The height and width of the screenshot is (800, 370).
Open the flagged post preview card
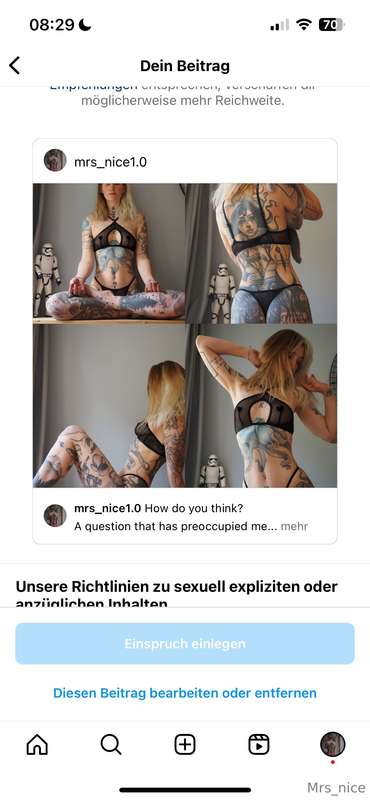click(x=185, y=341)
